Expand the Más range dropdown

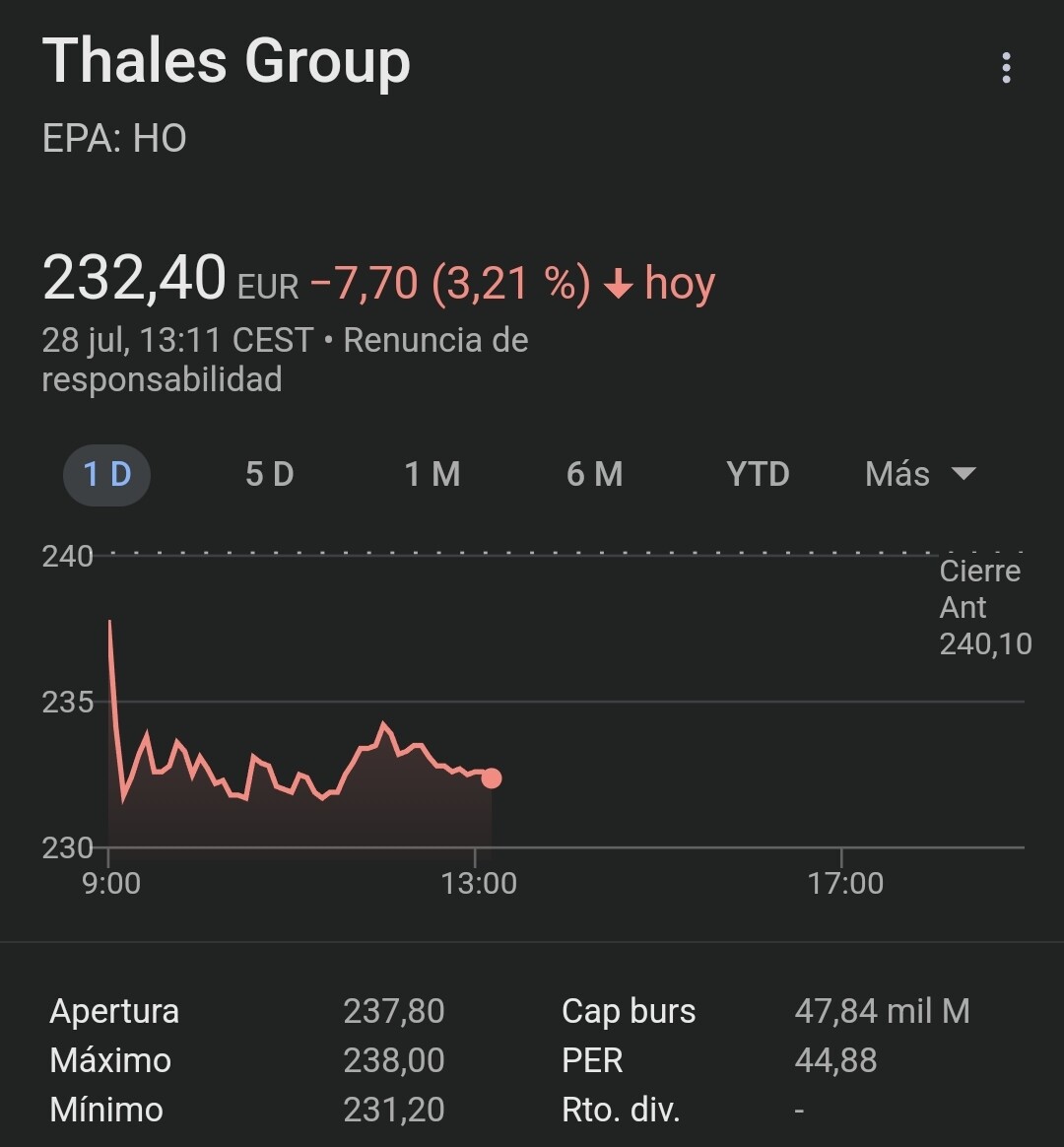[x=919, y=474]
